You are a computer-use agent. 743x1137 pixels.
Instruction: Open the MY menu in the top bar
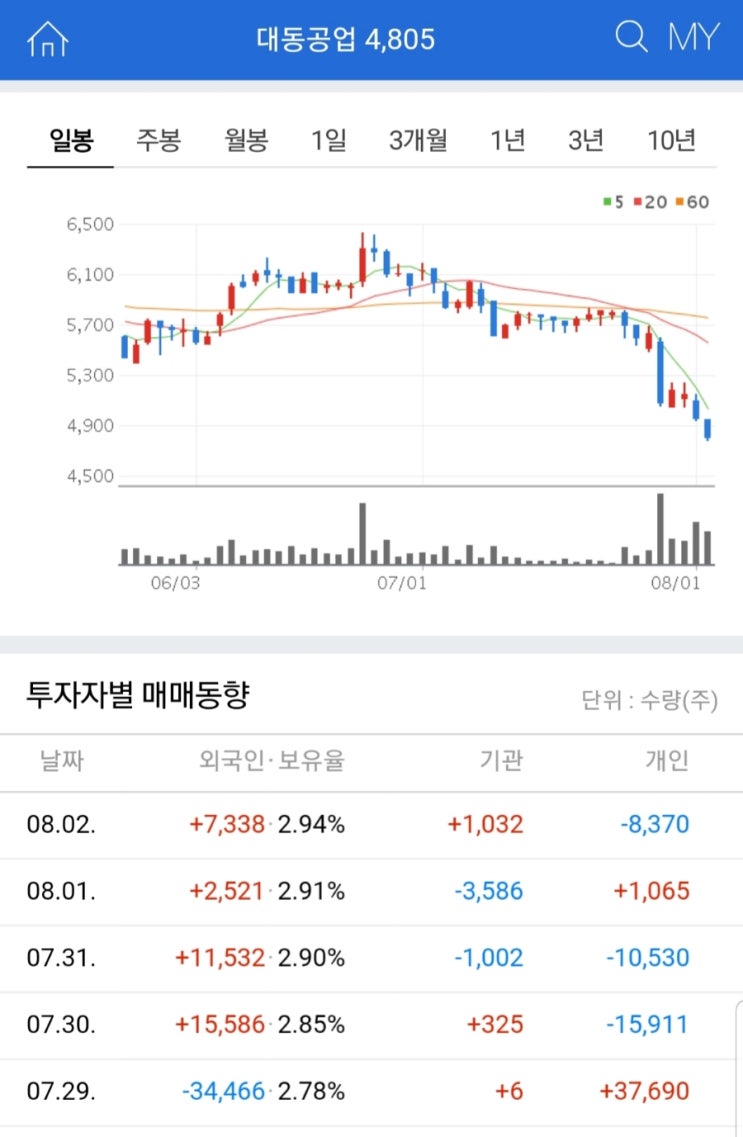tap(692, 38)
